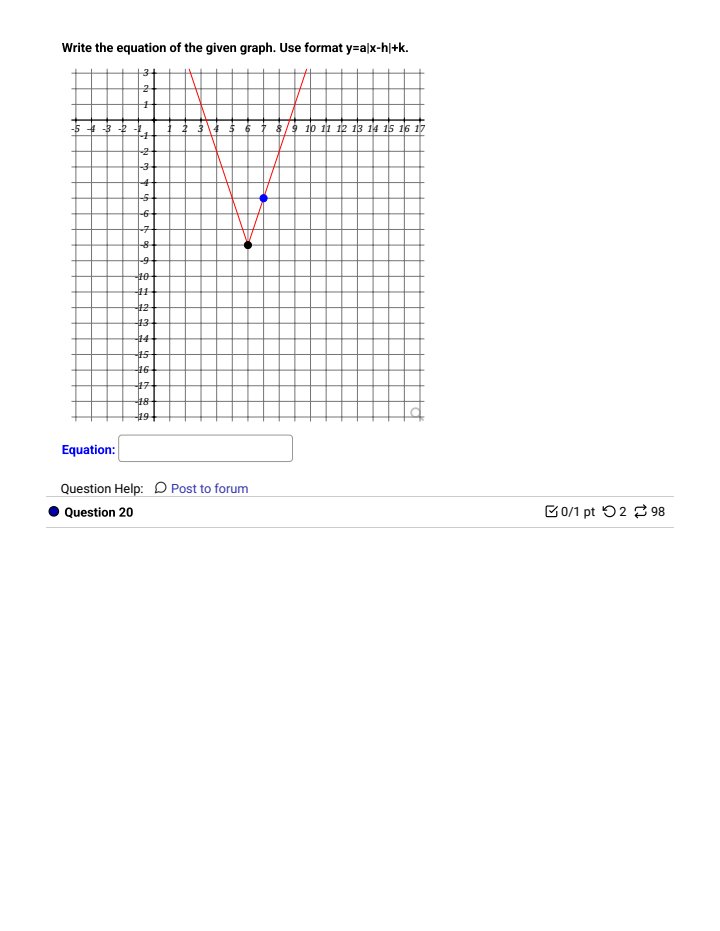
Task: Select the blue point plotted on the graph
Action: tap(263, 197)
